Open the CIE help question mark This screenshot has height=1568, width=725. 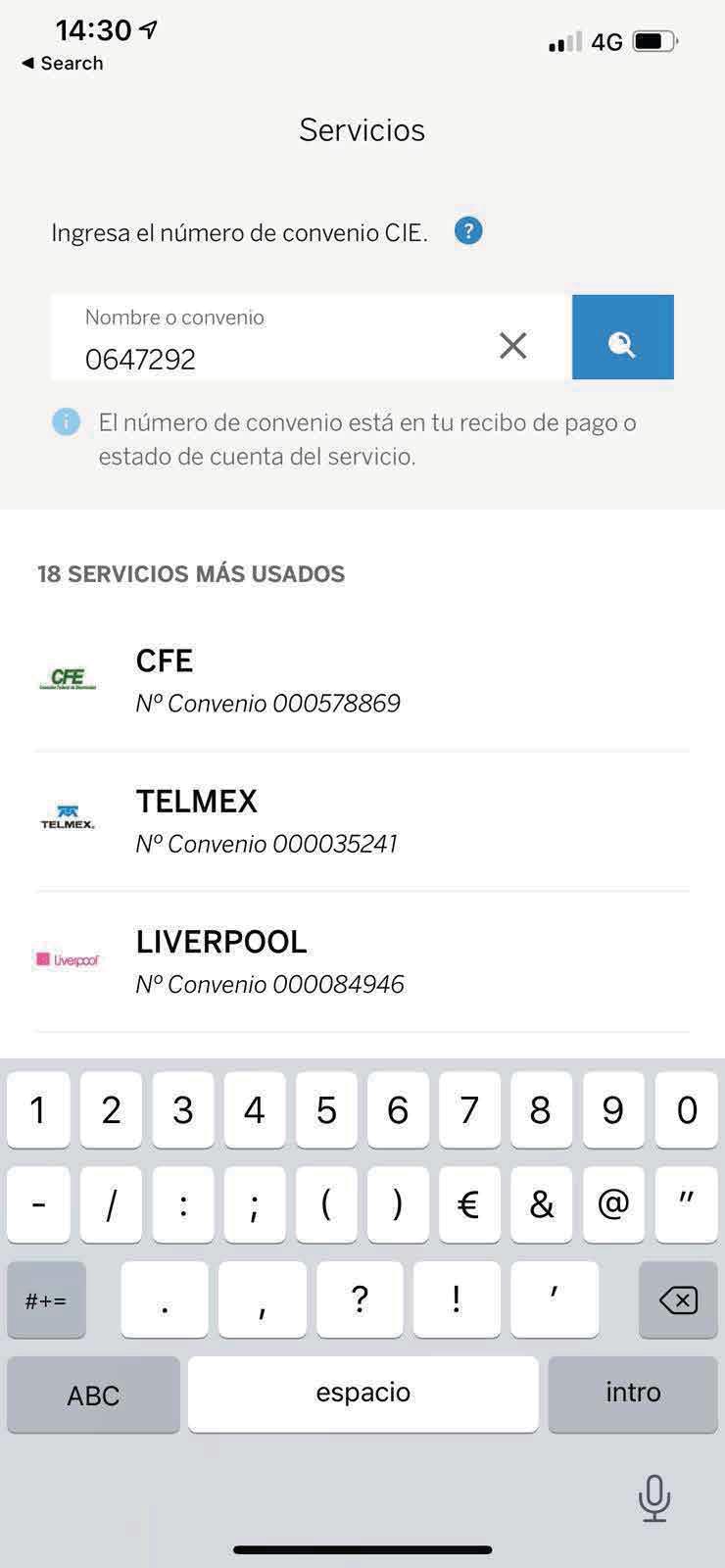[468, 231]
